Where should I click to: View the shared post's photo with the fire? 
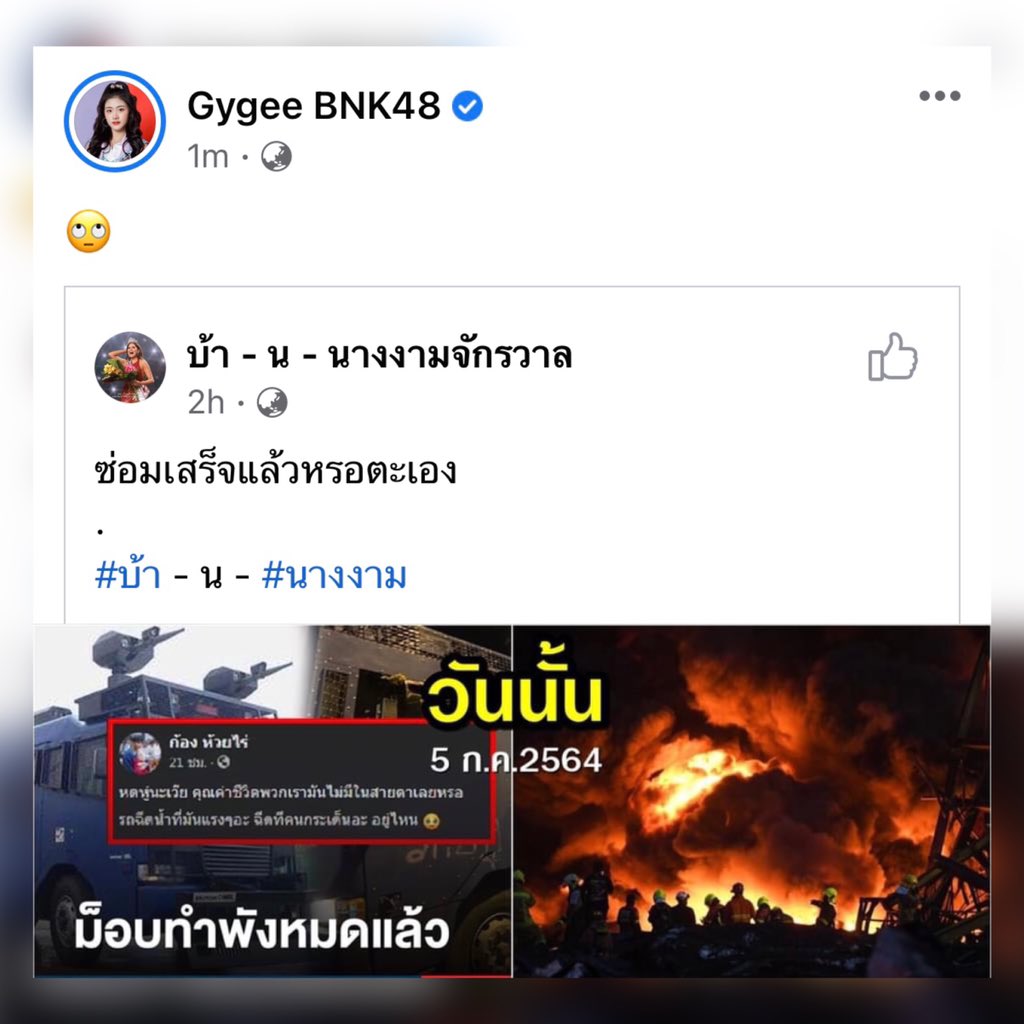751,800
